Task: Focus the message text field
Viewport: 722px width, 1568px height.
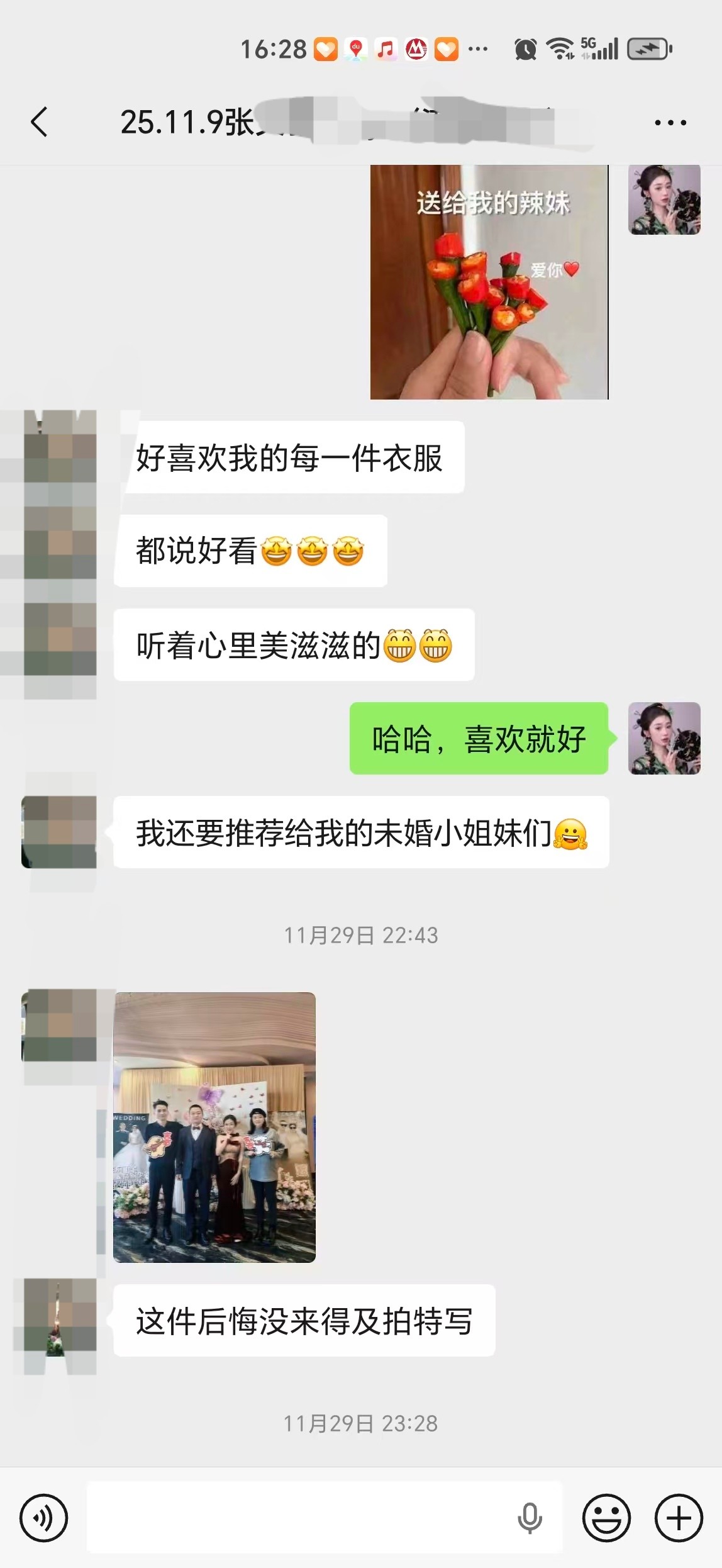Action: 302,1518
